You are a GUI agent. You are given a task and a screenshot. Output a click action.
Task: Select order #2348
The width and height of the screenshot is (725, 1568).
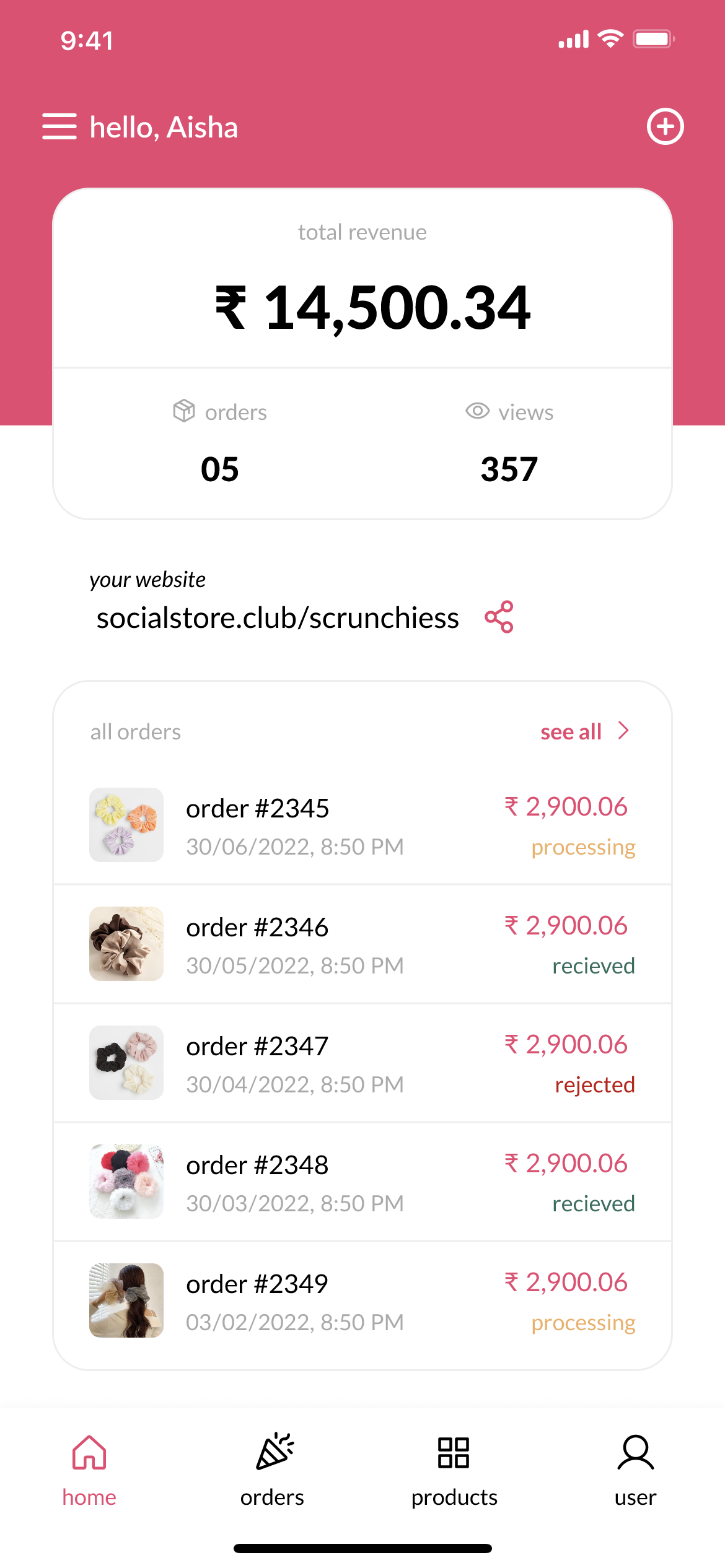362,1182
